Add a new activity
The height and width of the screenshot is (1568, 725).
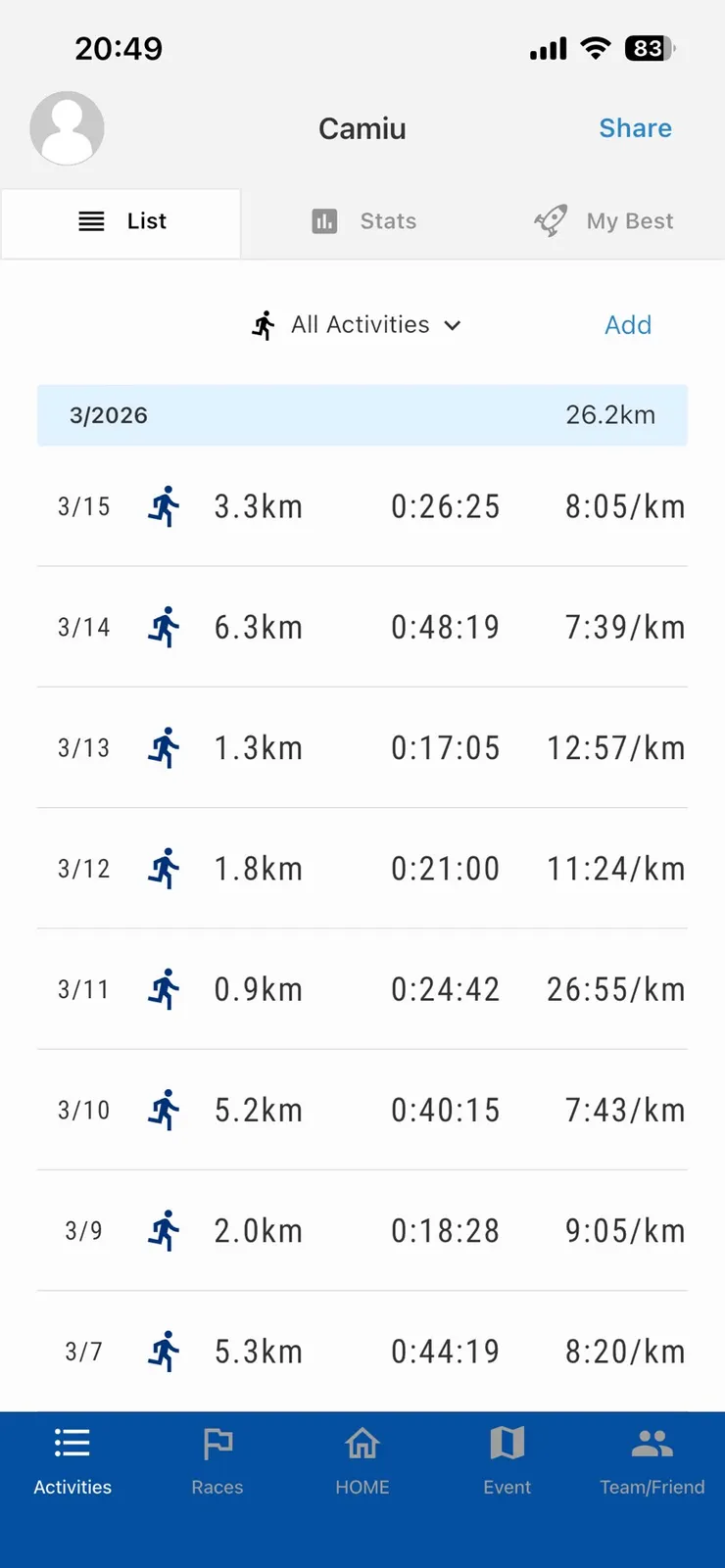pos(627,325)
